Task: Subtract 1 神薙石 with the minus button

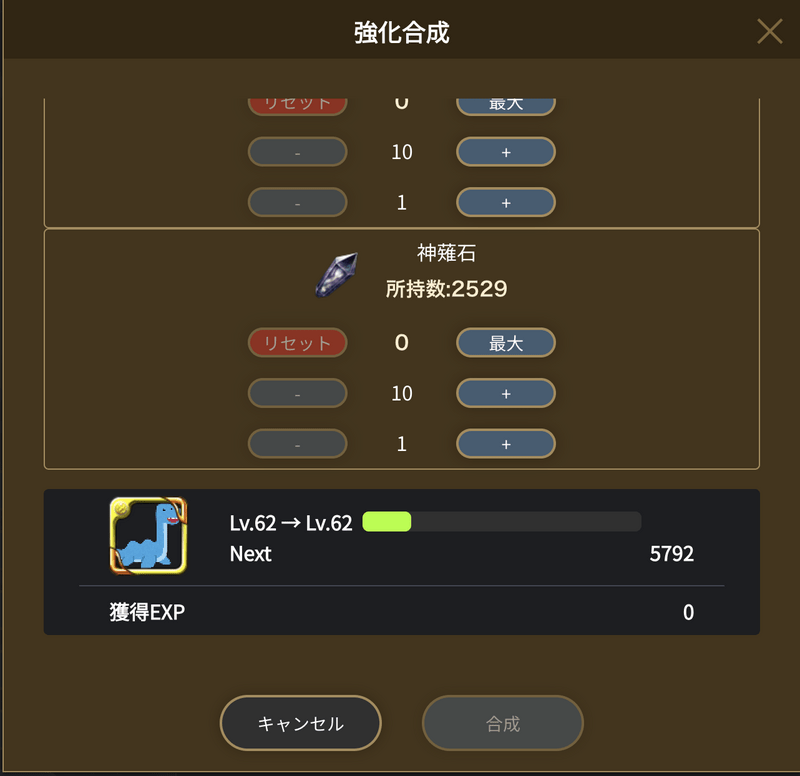Action: coord(297,443)
